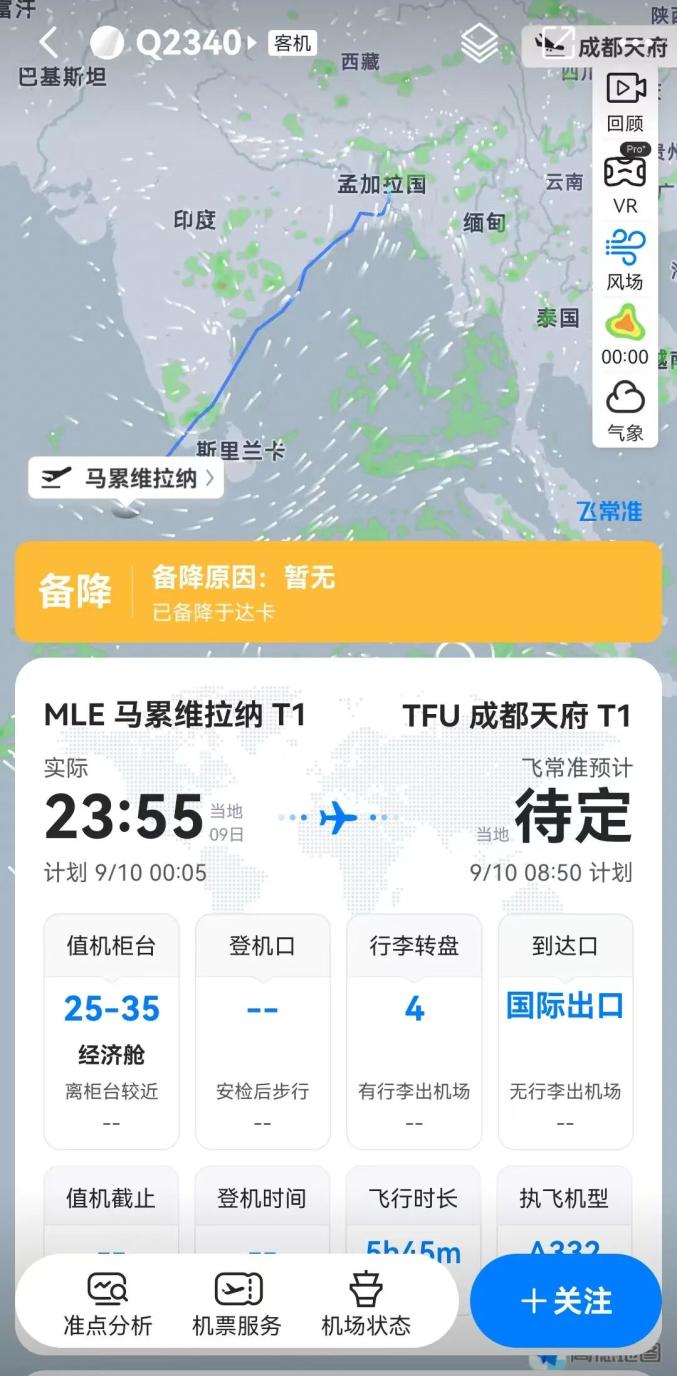The image size is (677, 1376).
Task: Open the 行李转盘 baggage carousel card
Action: click(x=414, y=1031)
